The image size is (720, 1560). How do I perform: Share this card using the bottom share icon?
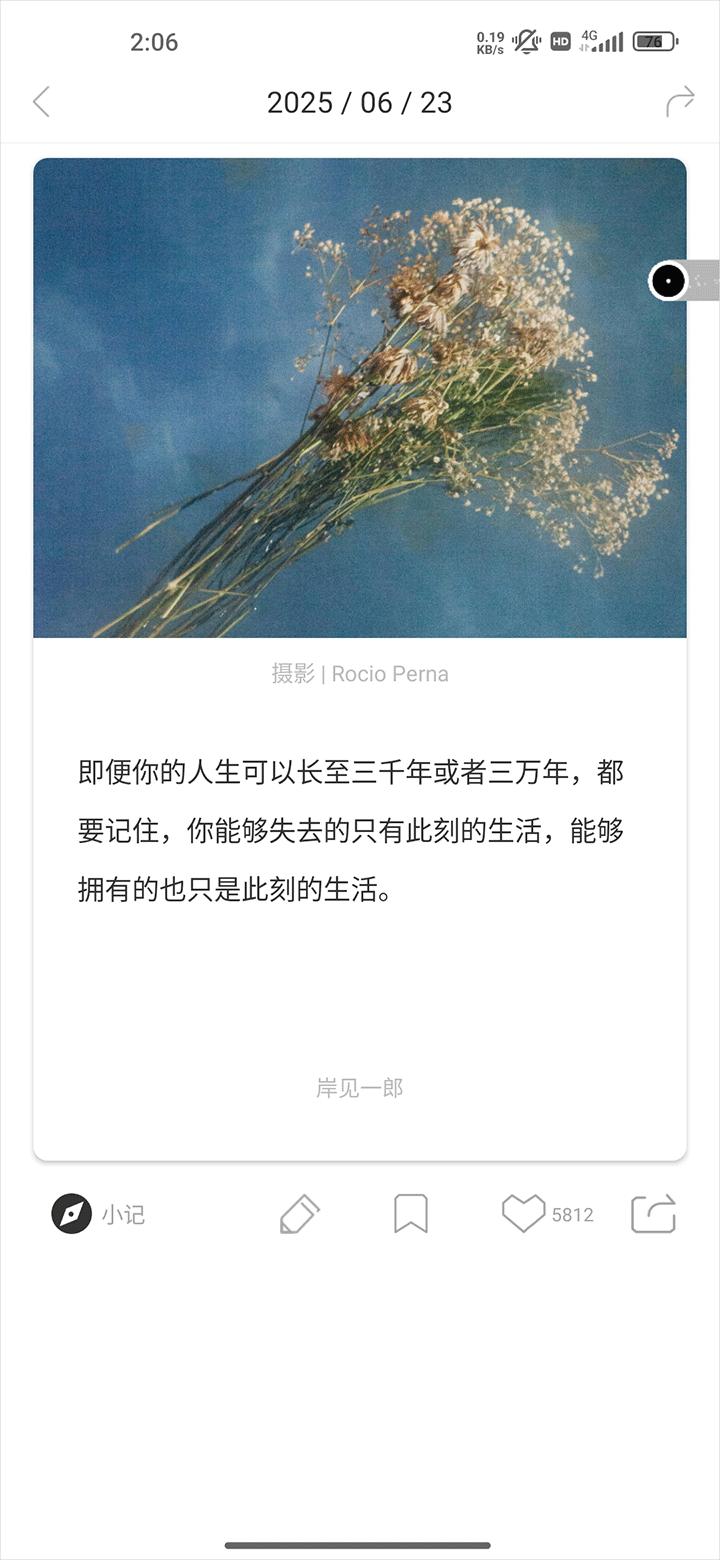click(x=653, y=1214)
